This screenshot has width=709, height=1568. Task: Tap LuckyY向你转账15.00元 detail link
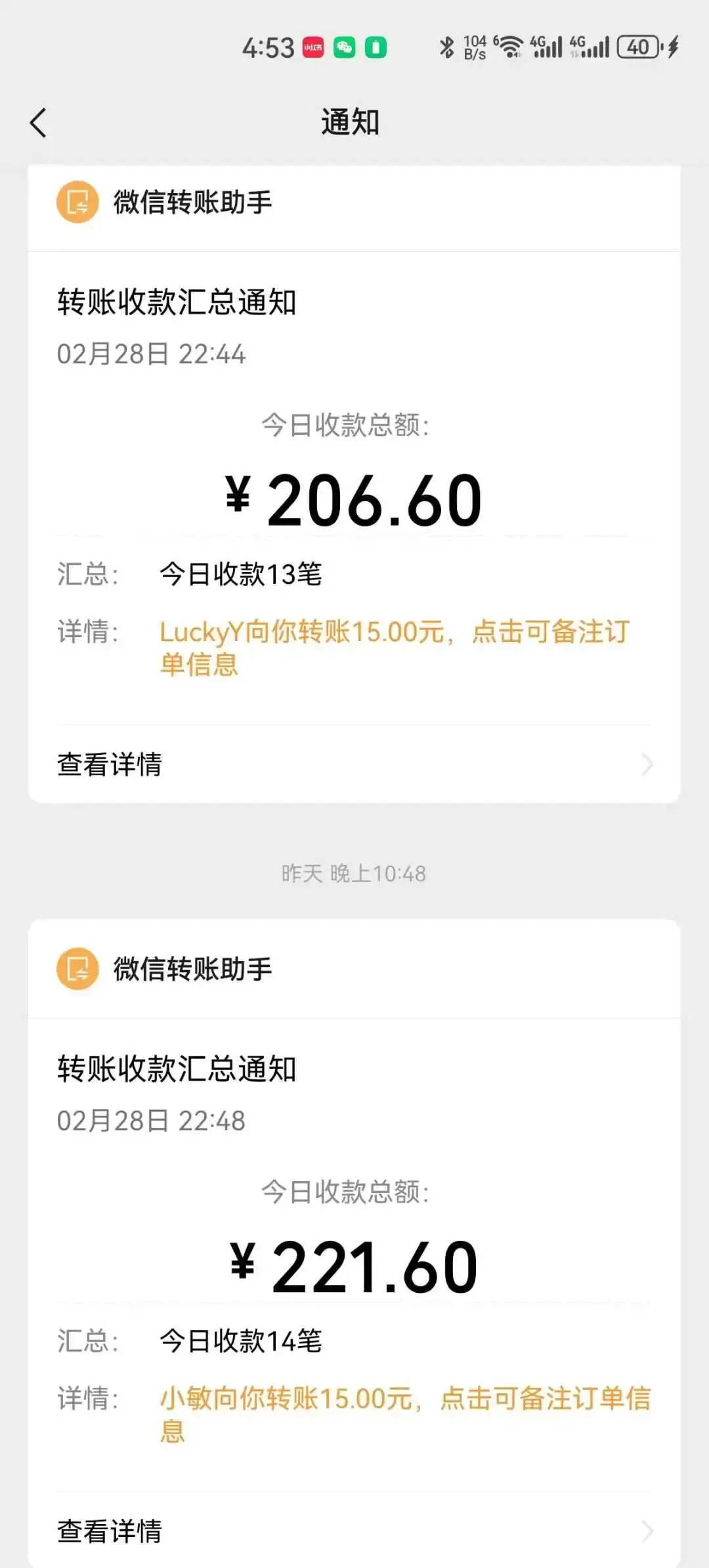394,631
